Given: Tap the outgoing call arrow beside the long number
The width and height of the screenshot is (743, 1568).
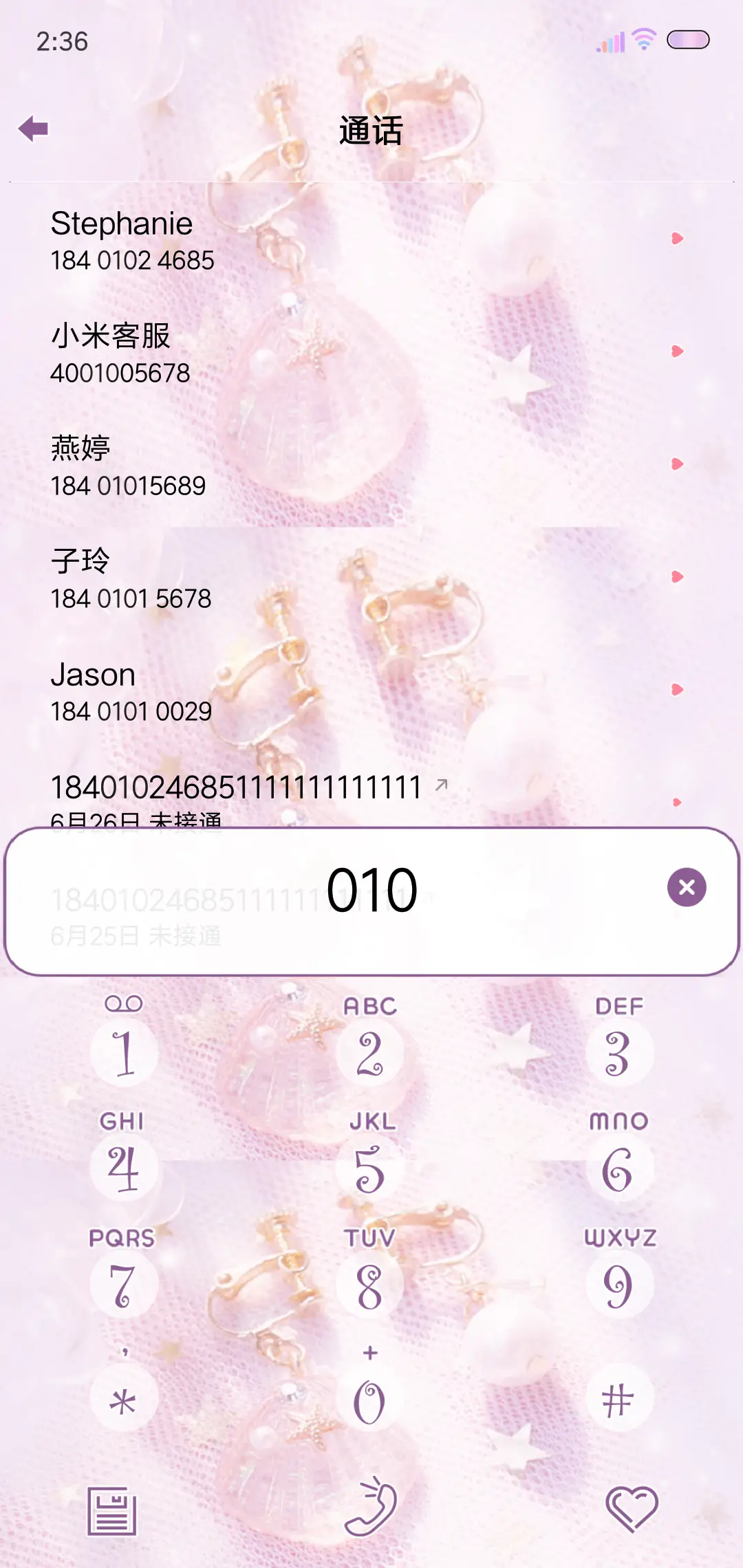Looking at the screenshot, I should (441, 783).
